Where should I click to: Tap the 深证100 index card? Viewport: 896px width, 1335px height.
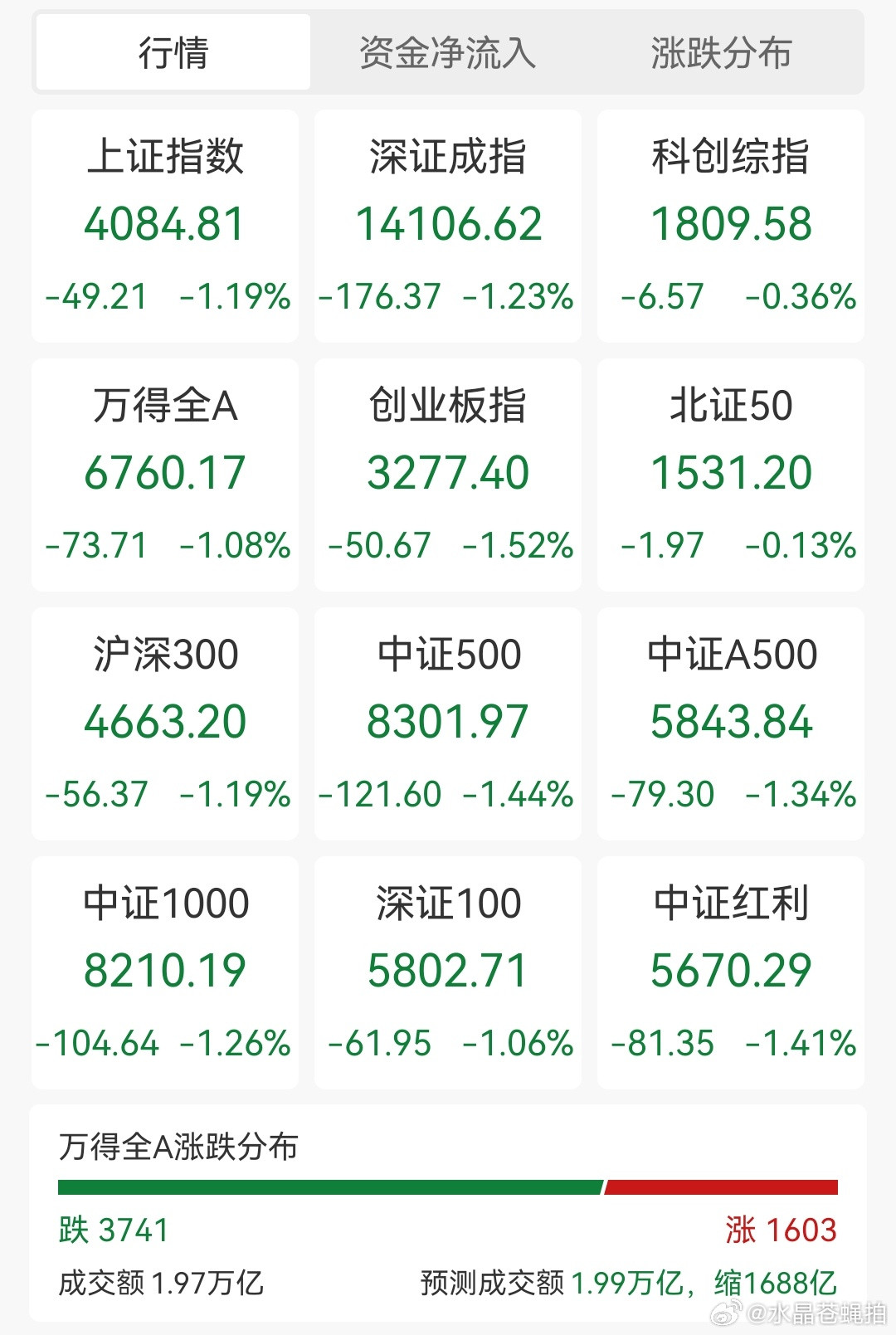pyautogui.click(x=448, y=972)
